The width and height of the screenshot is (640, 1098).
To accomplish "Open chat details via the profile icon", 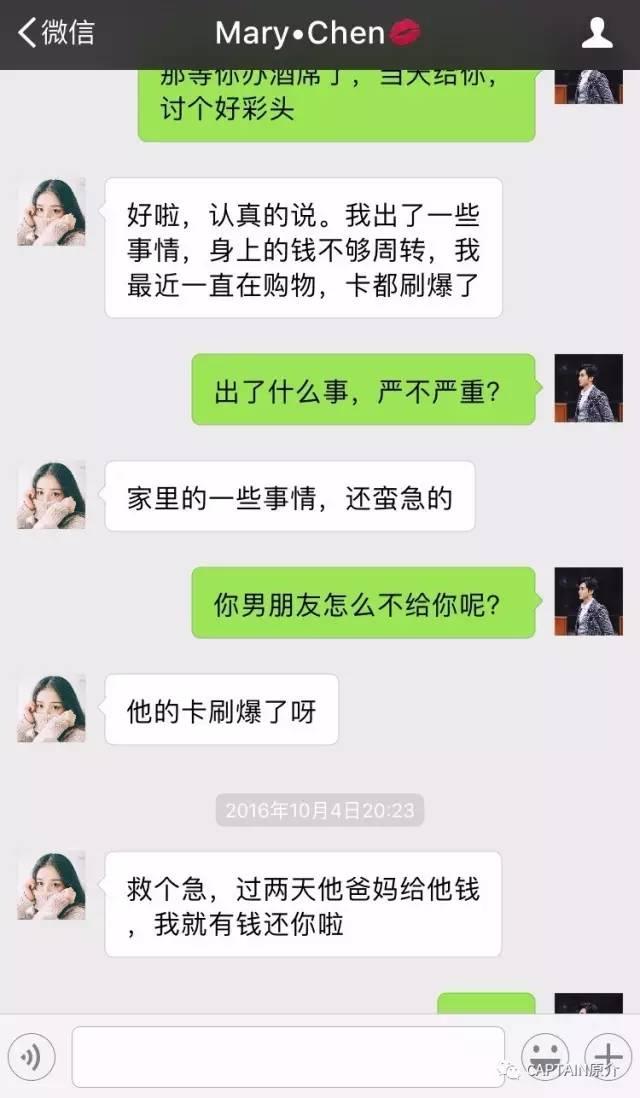I will click(x=597, y=33).
